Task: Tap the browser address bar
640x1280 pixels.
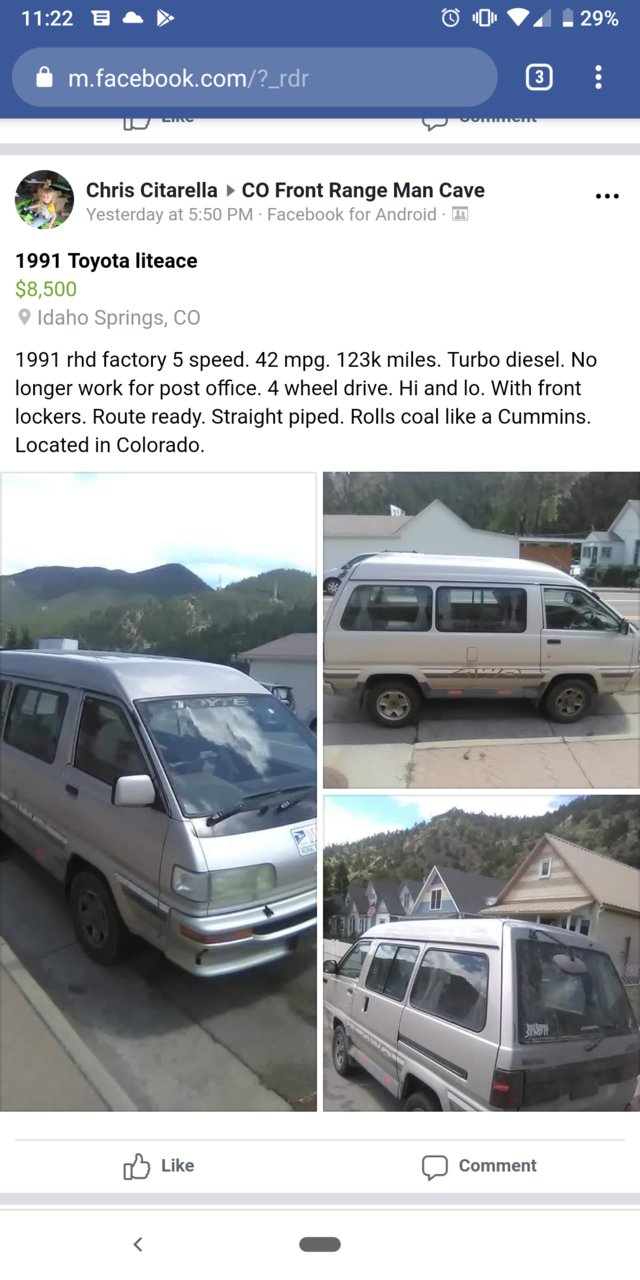Action: coord(254,77)
